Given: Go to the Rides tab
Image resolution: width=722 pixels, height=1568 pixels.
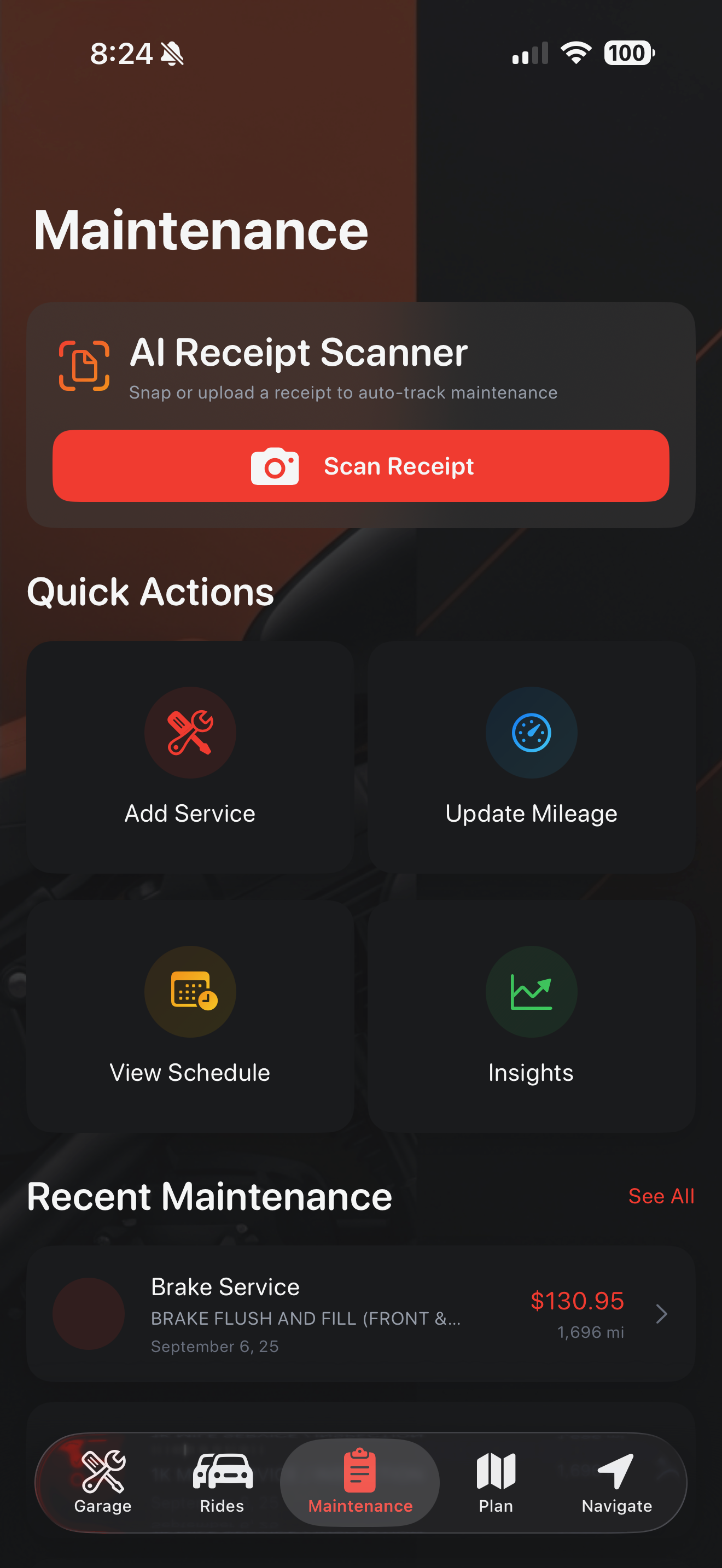Looking at the screenshot, I should 222,1482.
